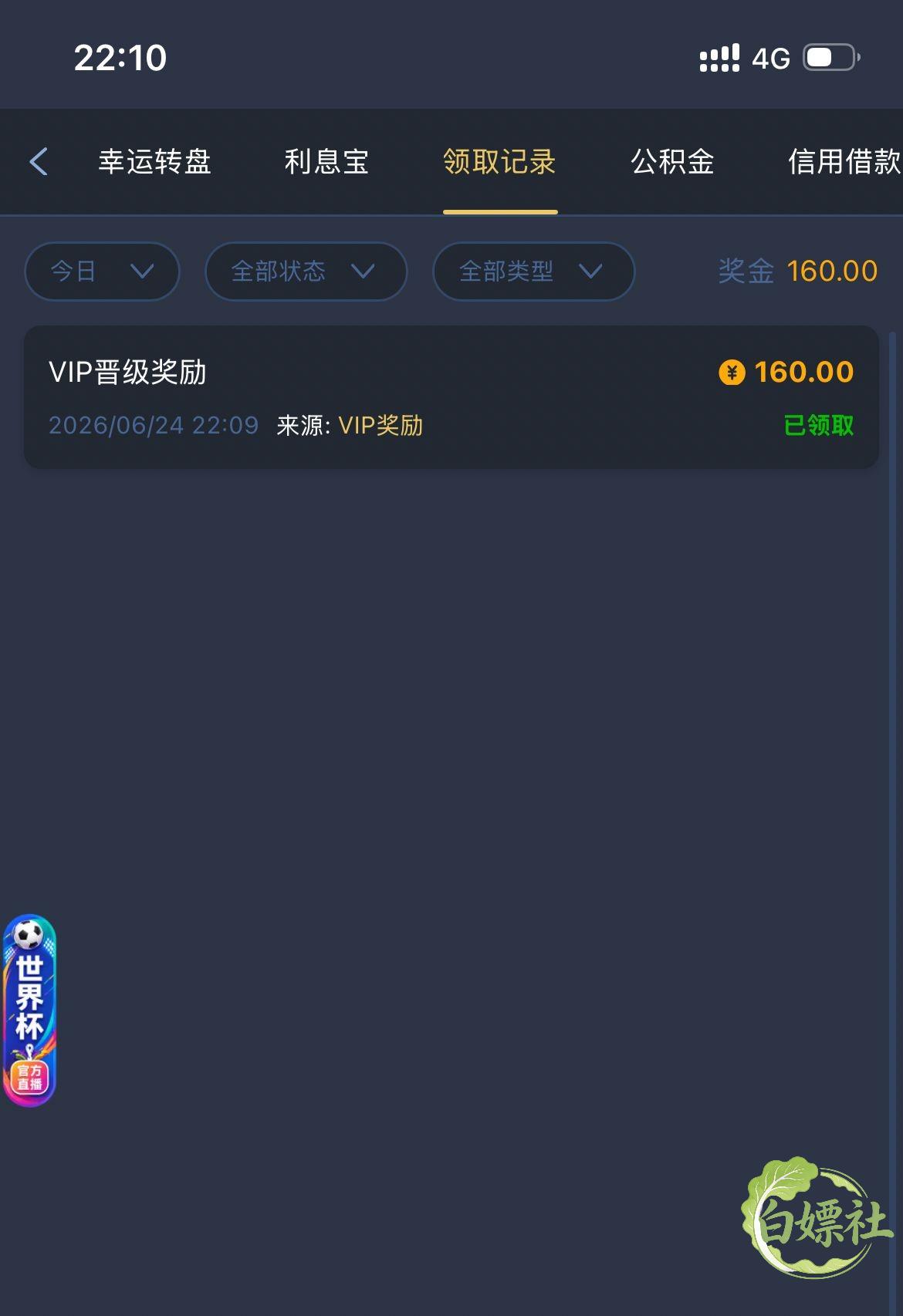Expand the 全部状态 status dropdown
This screenshot has width=903, height=1316.
306,272
